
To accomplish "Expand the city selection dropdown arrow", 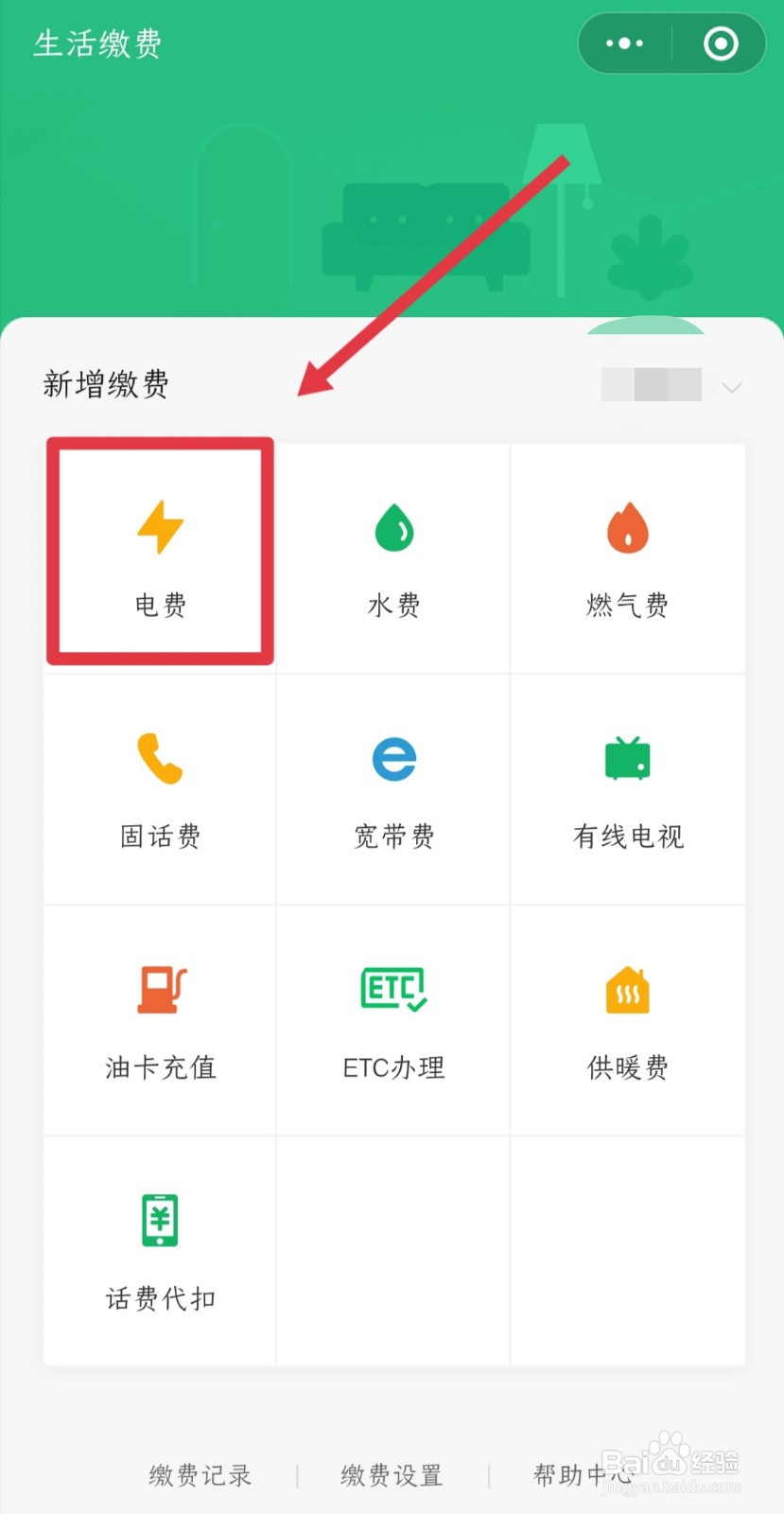I will click(x=733, y=387).
